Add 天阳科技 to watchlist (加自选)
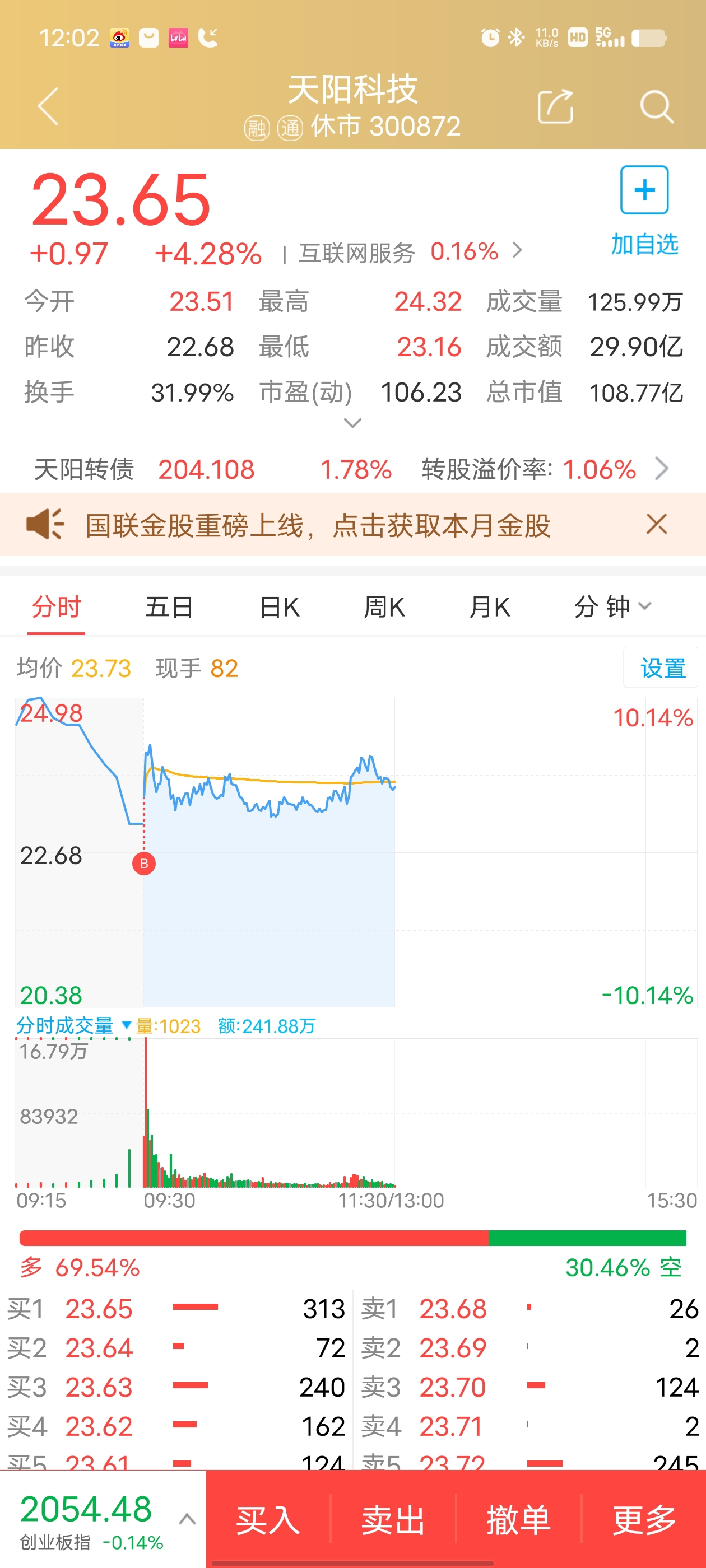Viewport: 706px width, 1568px height. (x=644, y=211)
